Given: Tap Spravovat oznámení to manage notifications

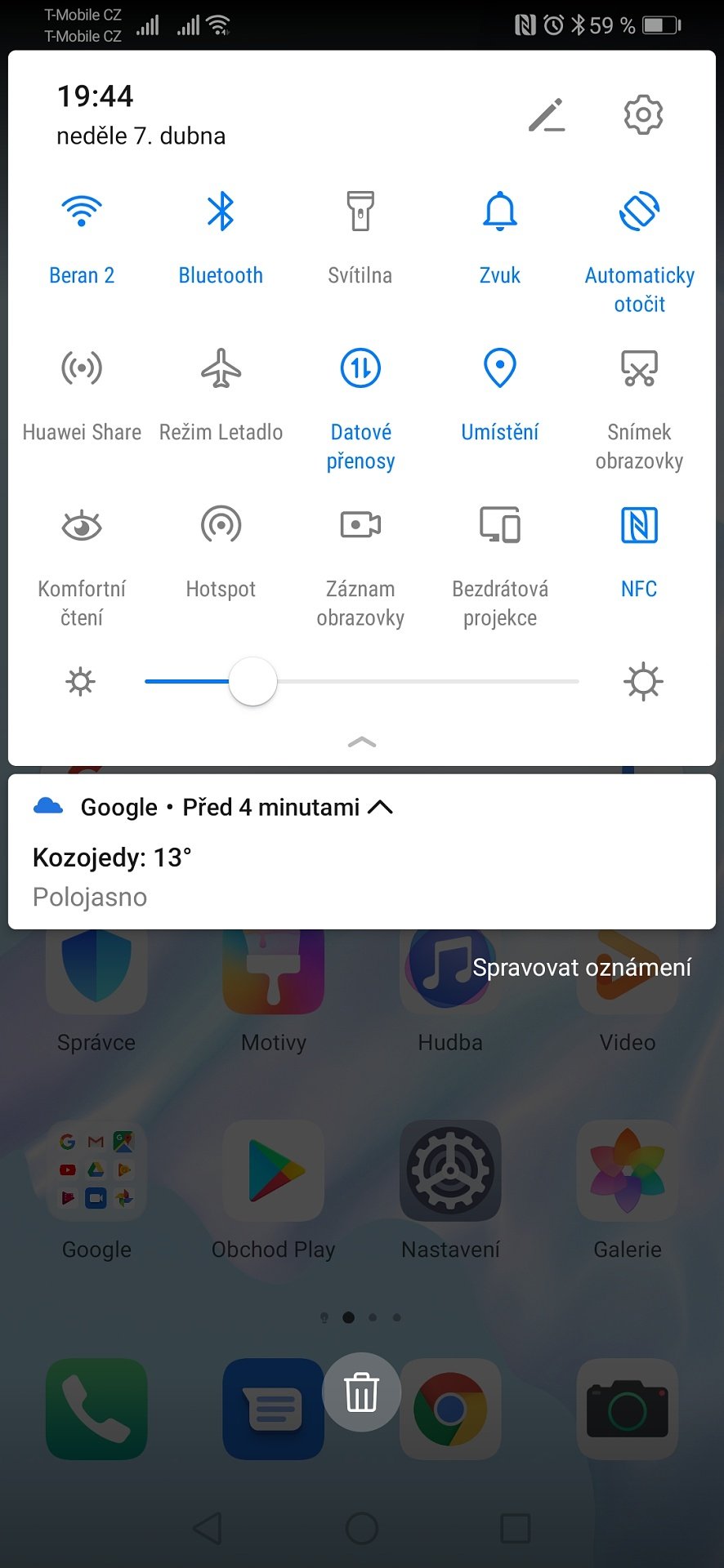Looking at the screenshot, I should (x=582, y=968).
